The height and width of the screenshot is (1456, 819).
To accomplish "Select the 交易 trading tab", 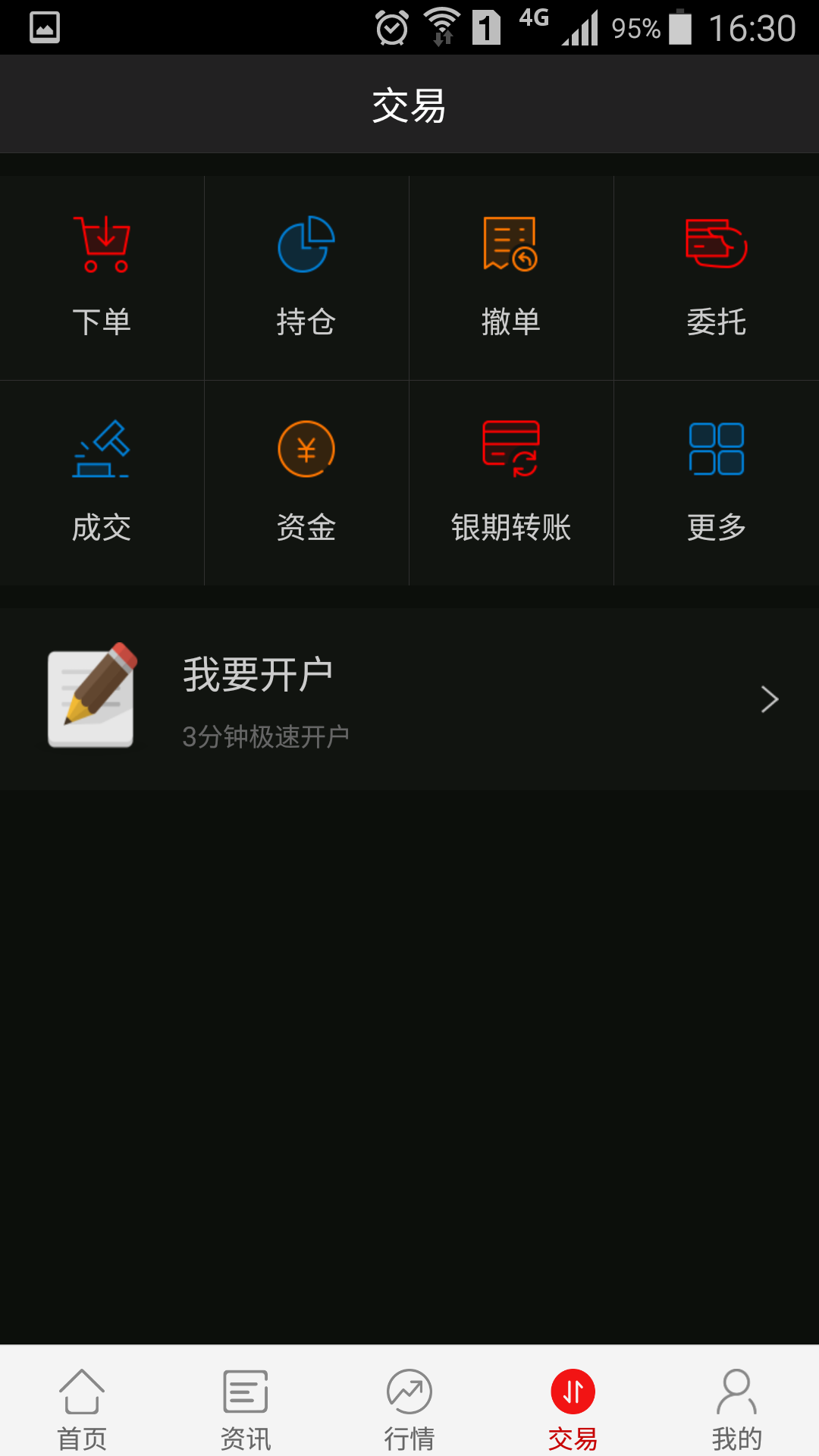I will pyautogui.click(x=573, y=1409).
